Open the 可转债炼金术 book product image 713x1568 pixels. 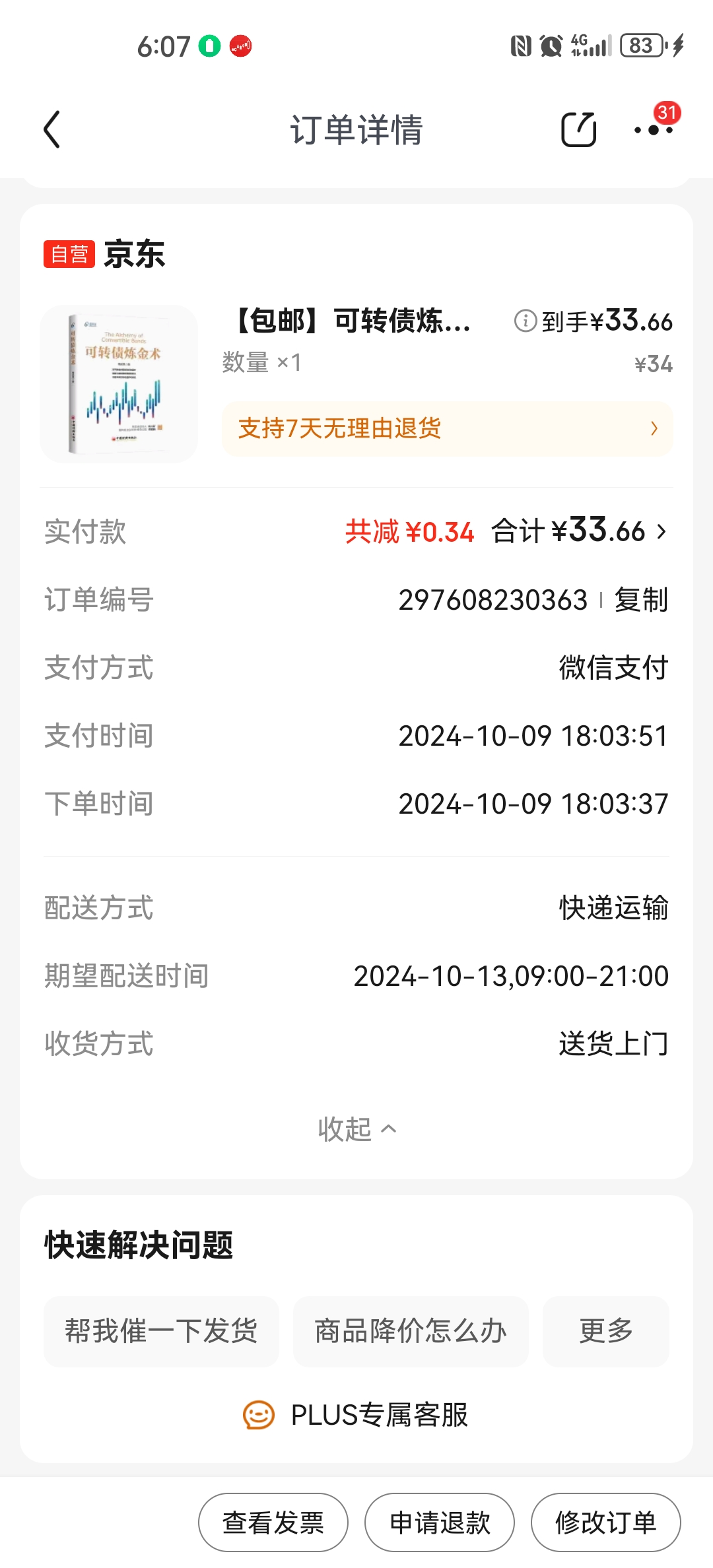119,384
